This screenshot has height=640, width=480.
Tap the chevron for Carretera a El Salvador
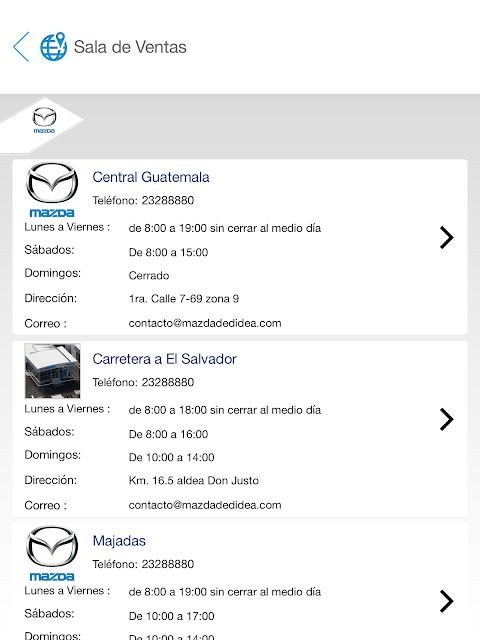(x=447, y=420)
